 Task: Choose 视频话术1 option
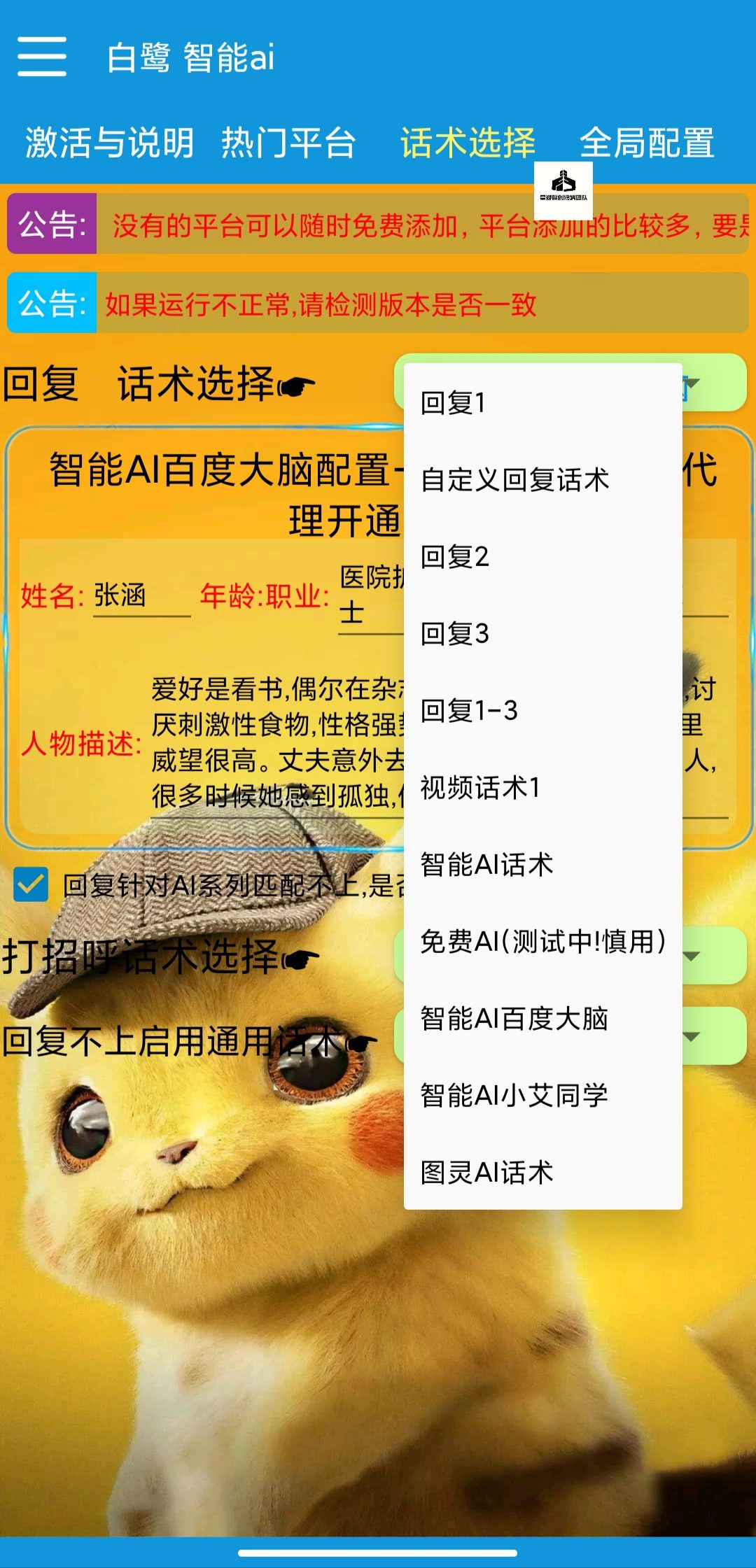(542, 788)
